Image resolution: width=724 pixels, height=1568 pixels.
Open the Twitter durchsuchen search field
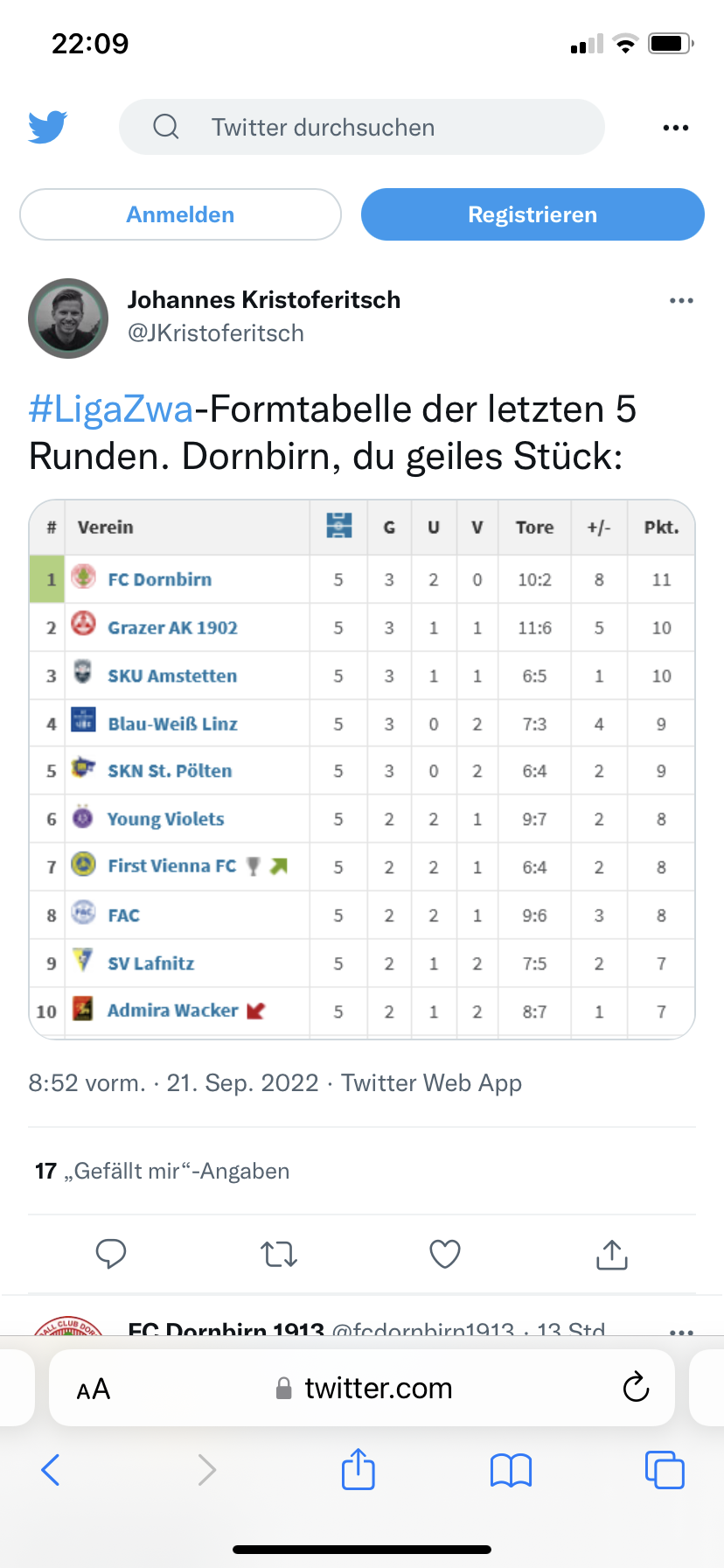coord(361,127)
